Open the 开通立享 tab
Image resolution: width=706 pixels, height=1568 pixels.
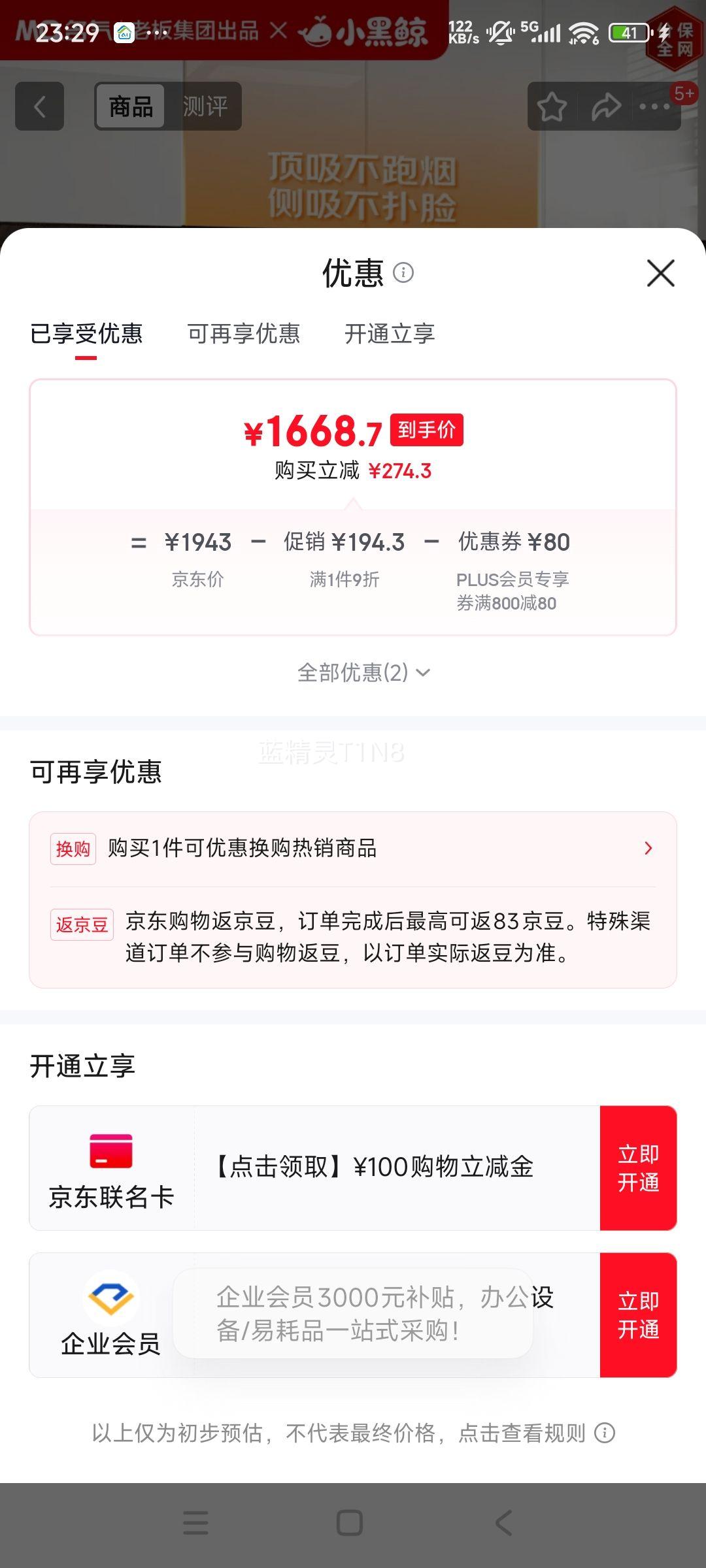click(x=390, y=334)
